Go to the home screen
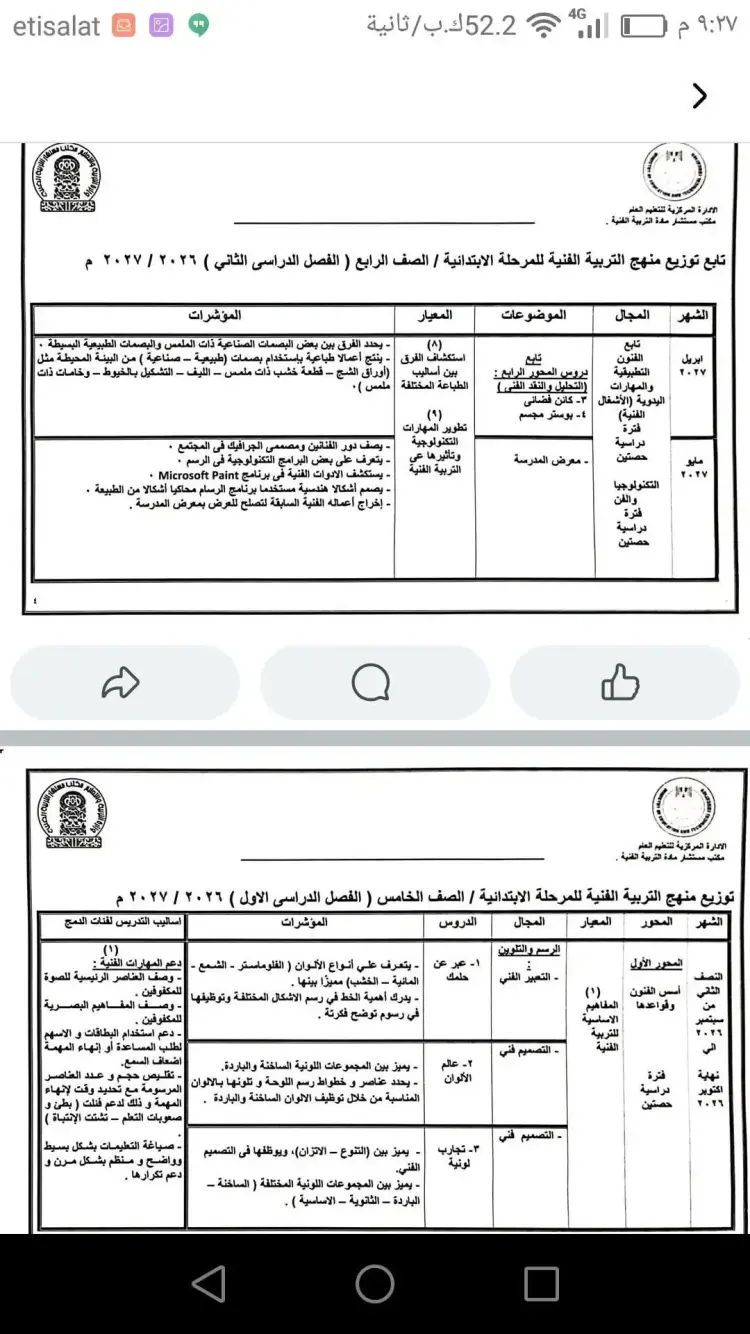The width and height of the screenshot is (750, 1334). [375, 1284]
